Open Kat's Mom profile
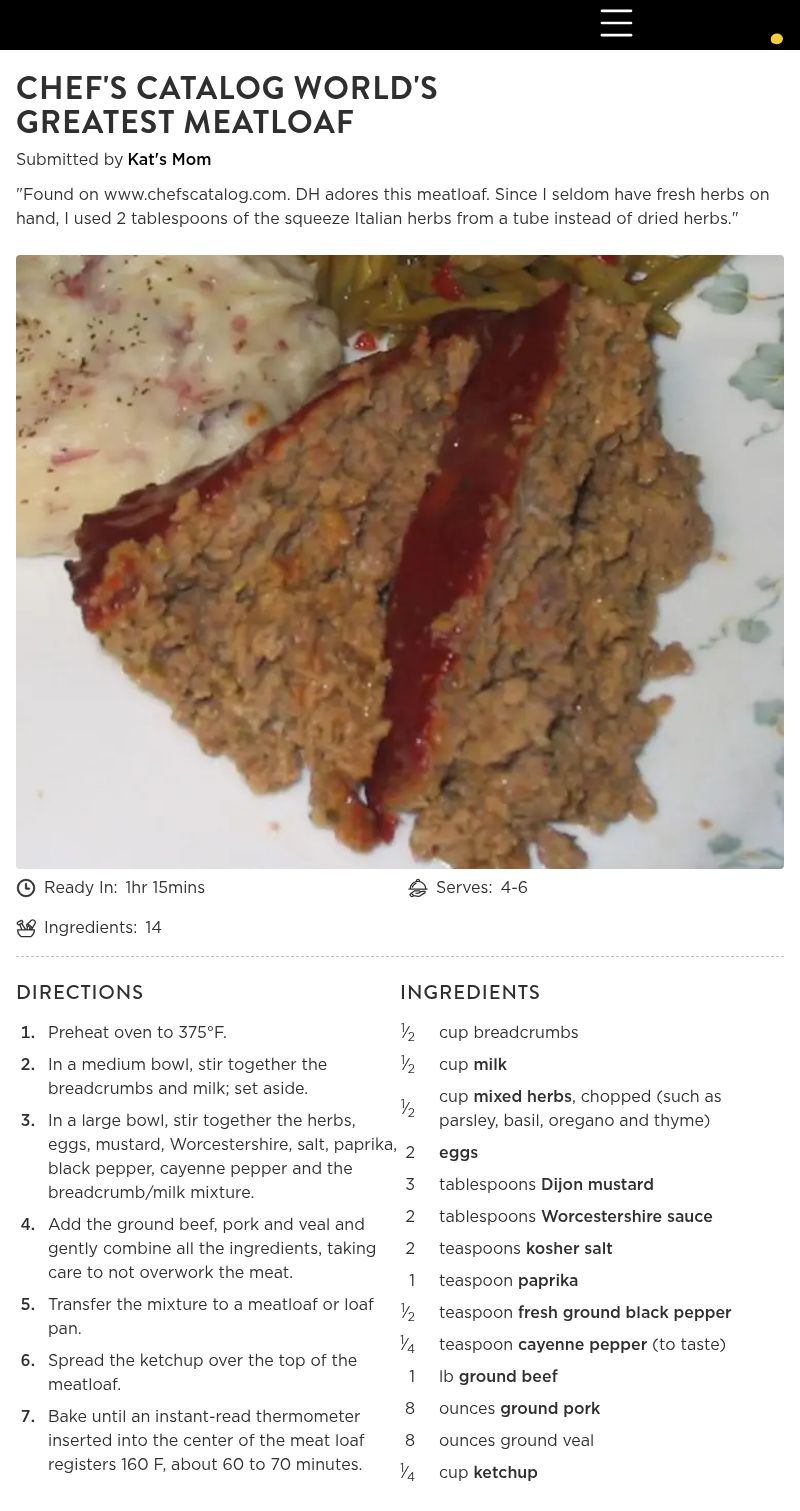The height and width of the screenshot is (1511, 800). [169, 160]
